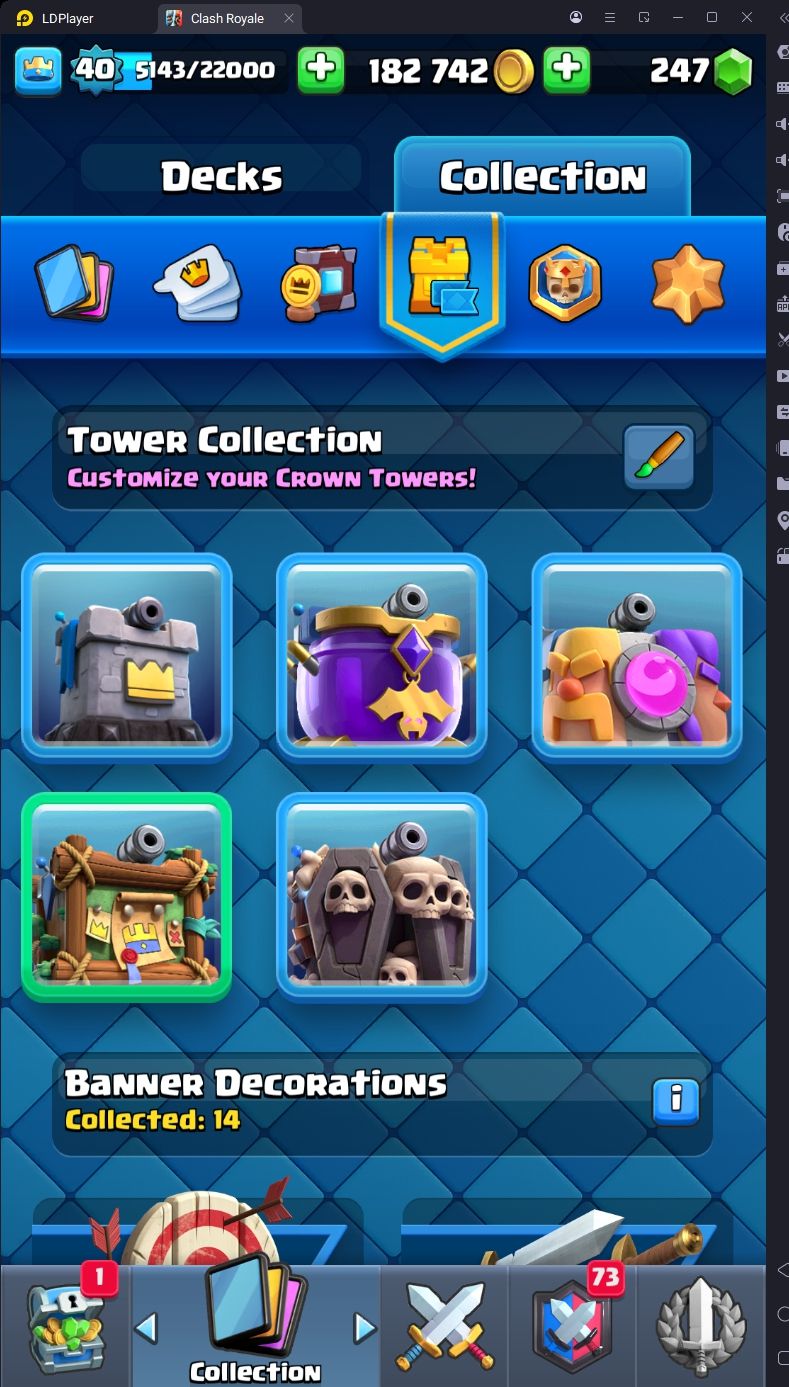Select the default gray stone tower skin
789x1387 pixels.
(x=127, y=657)
